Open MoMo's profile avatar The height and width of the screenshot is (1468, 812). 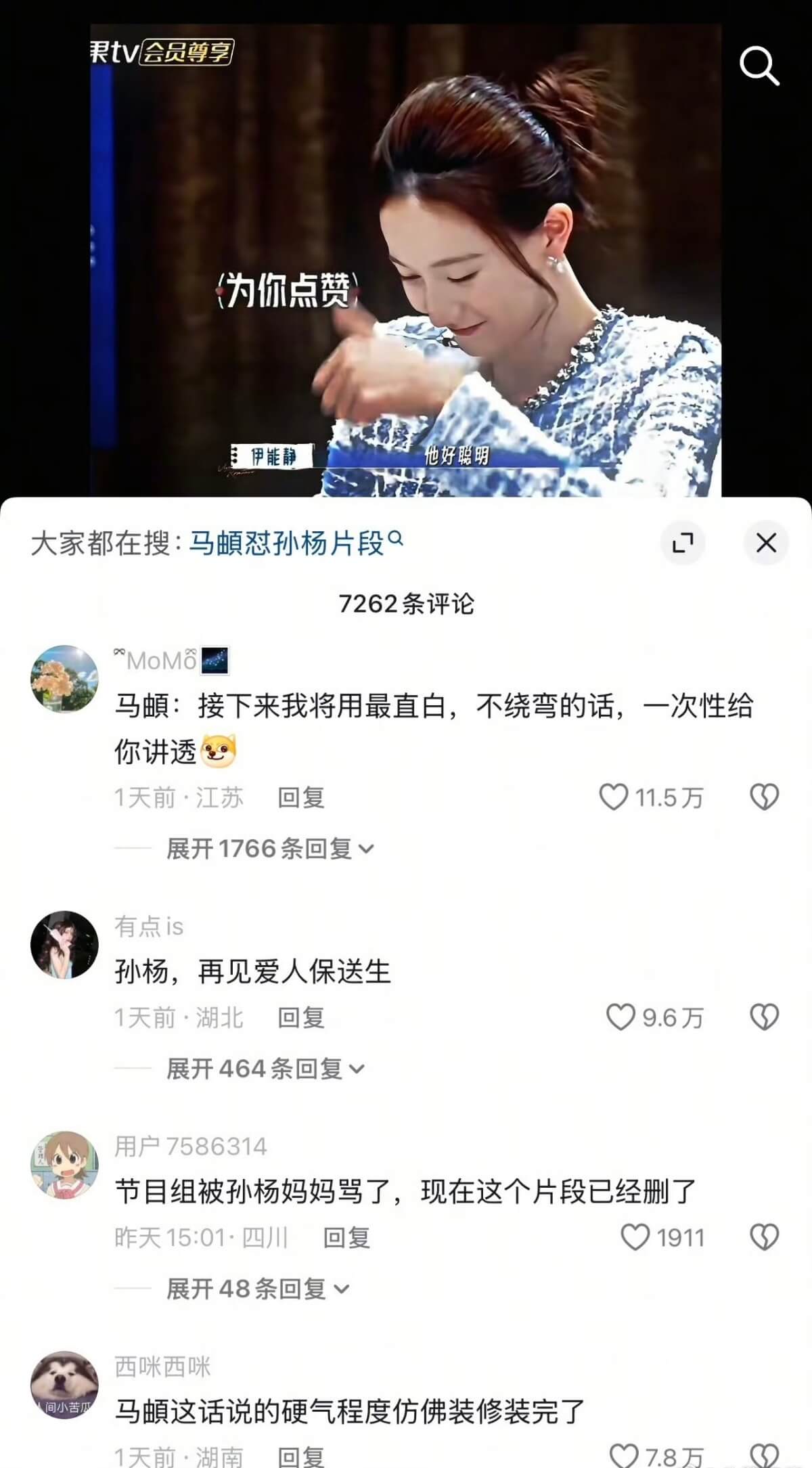click(x=64, y=679)
